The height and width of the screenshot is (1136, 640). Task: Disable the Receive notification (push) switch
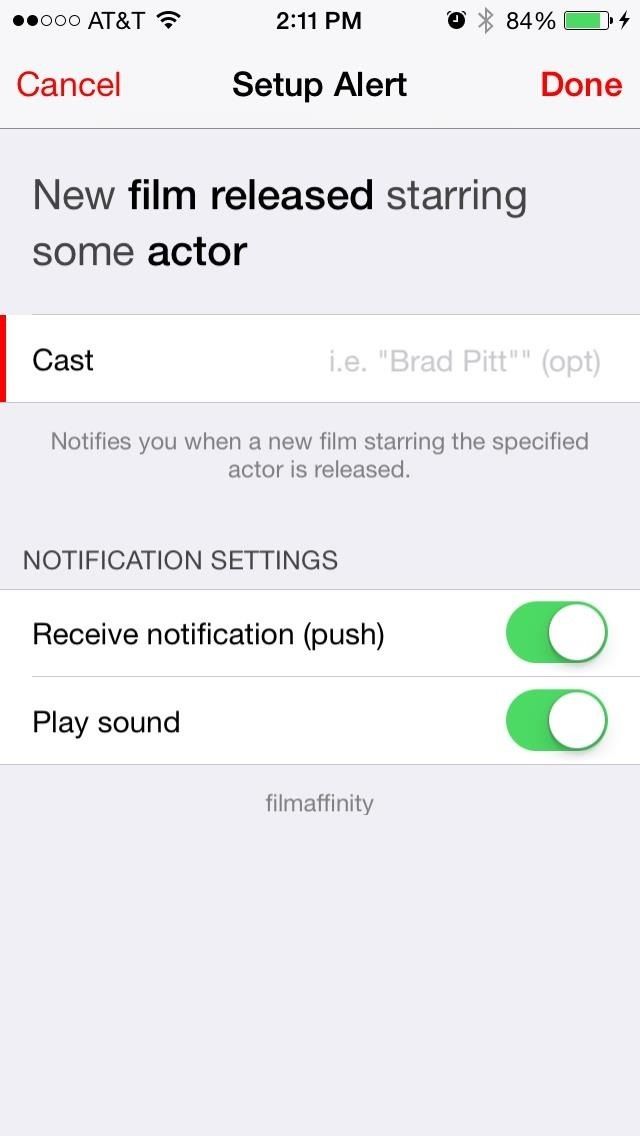coord(556,633)
